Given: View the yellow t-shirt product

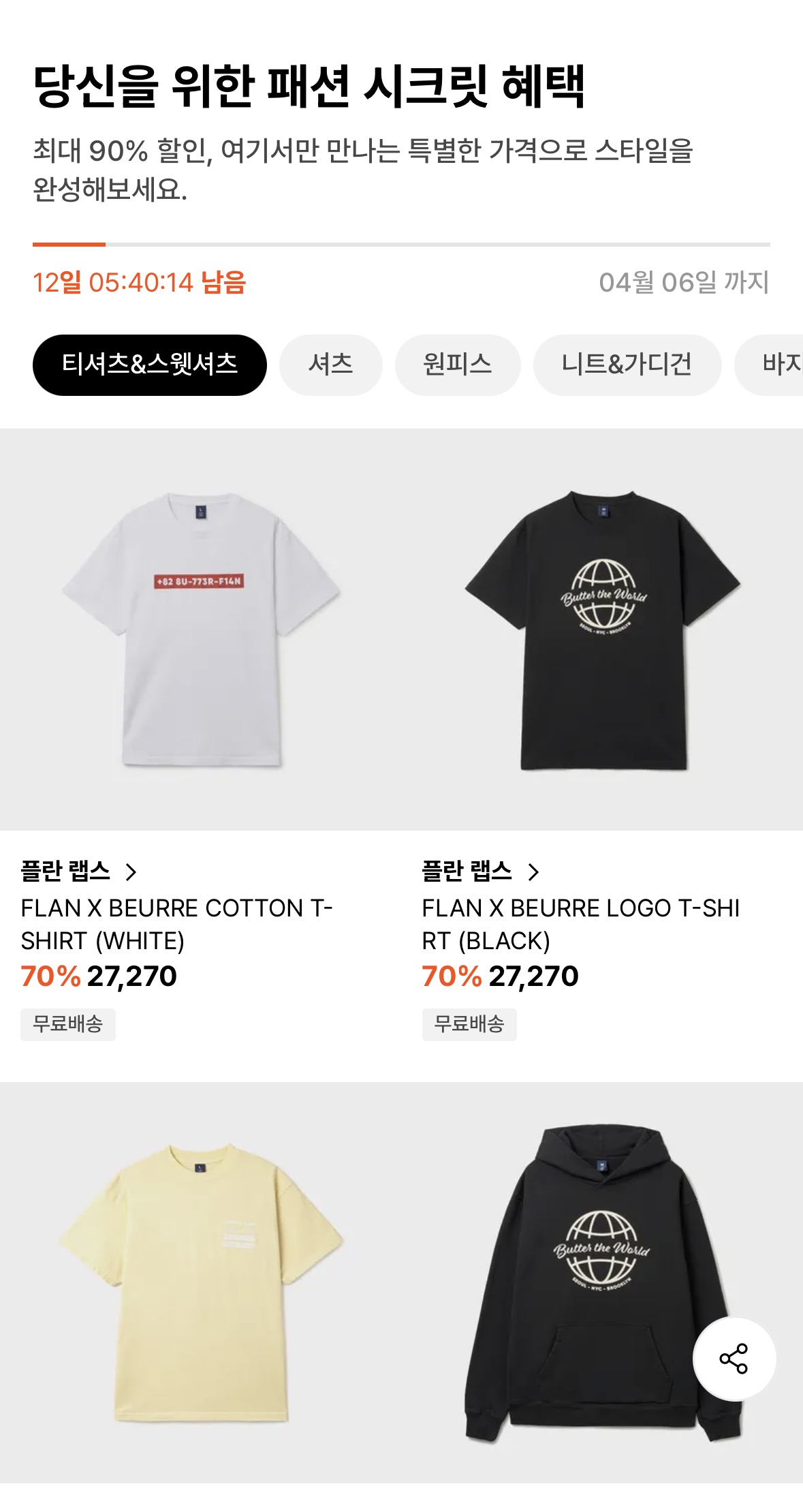Looking at the screenshot, I should click(x=201, y=1281).
